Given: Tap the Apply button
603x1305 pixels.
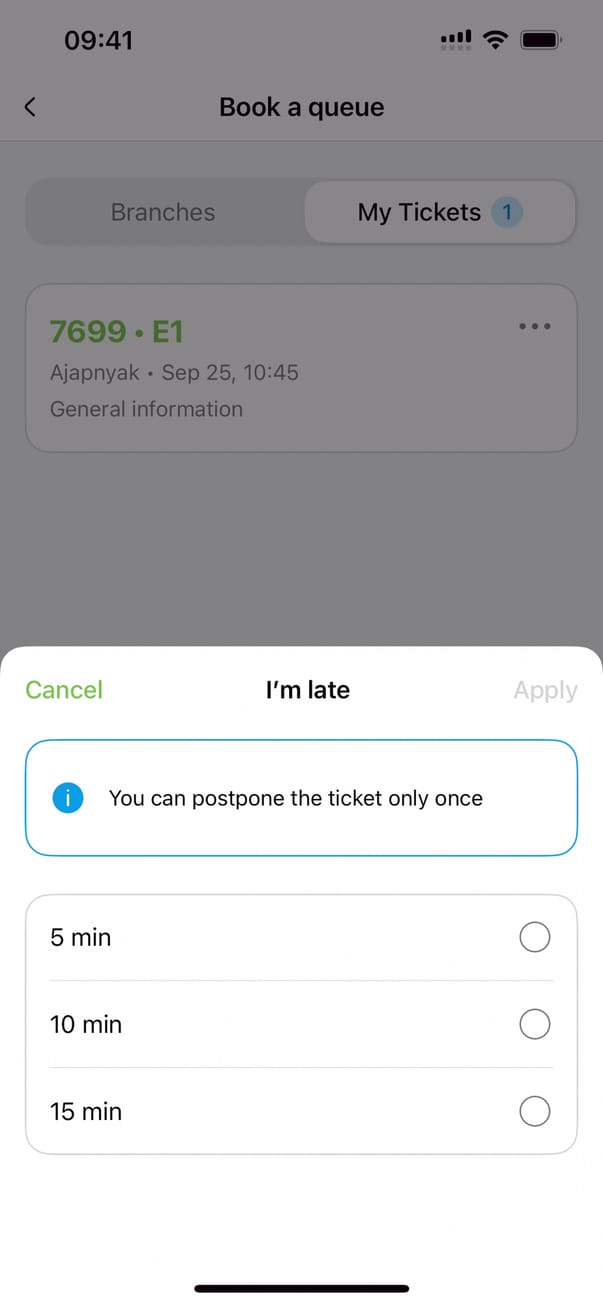Looking at the screenshot, I should [x=545, y=691].
